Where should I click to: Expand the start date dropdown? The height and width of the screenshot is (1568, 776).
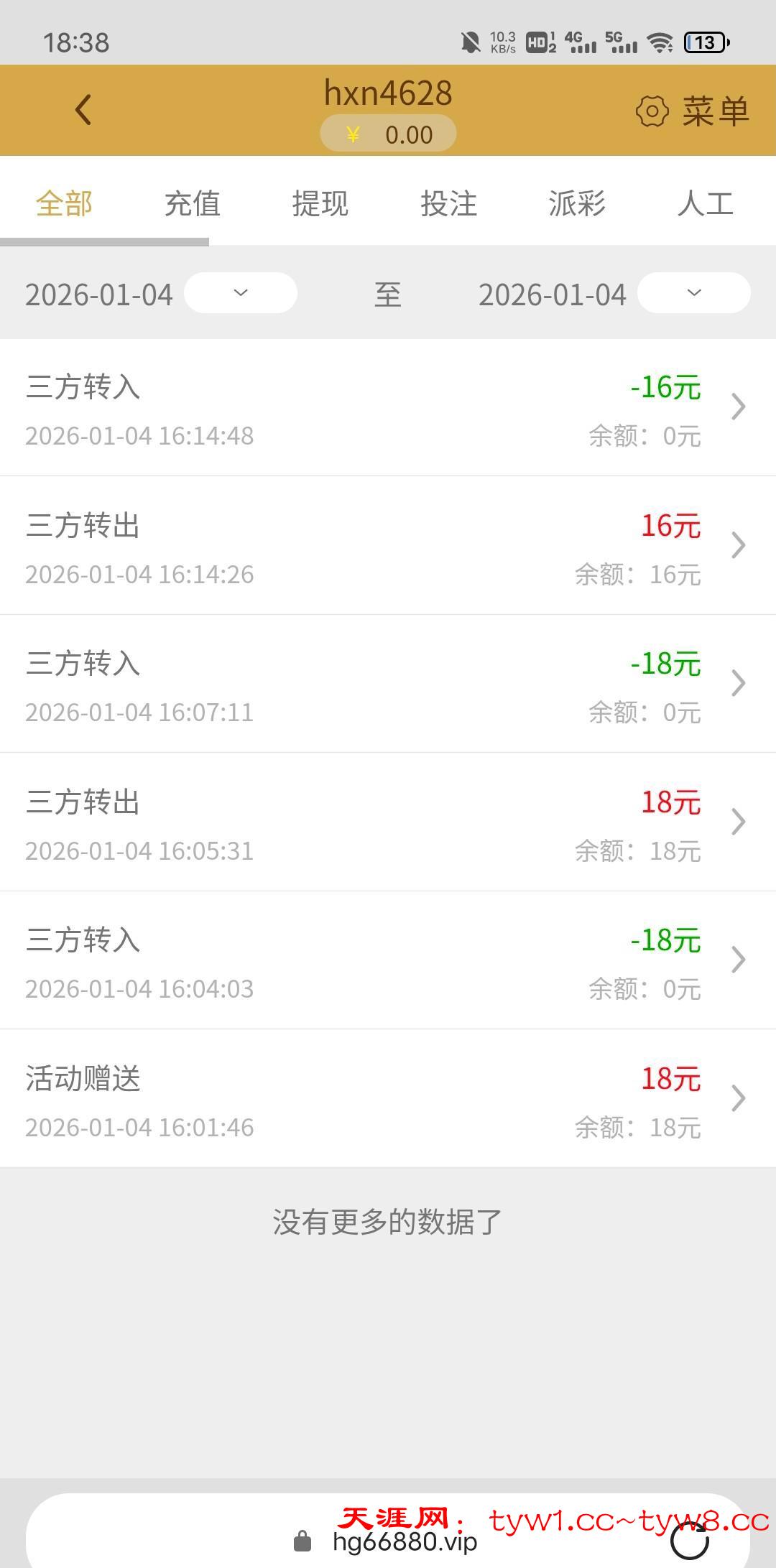click(241, 293)
